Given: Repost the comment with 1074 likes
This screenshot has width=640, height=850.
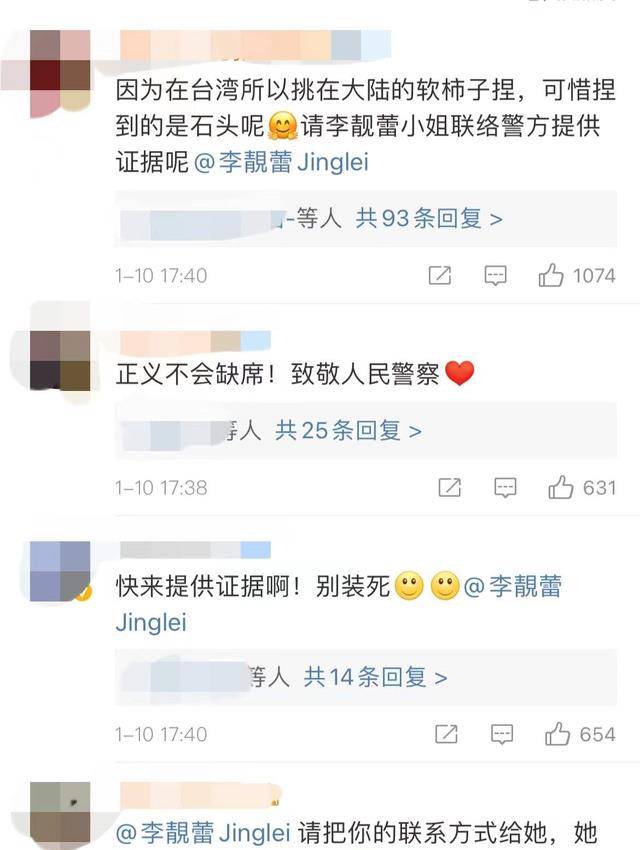Looking at the screenshot, I should tap(440, 275).
